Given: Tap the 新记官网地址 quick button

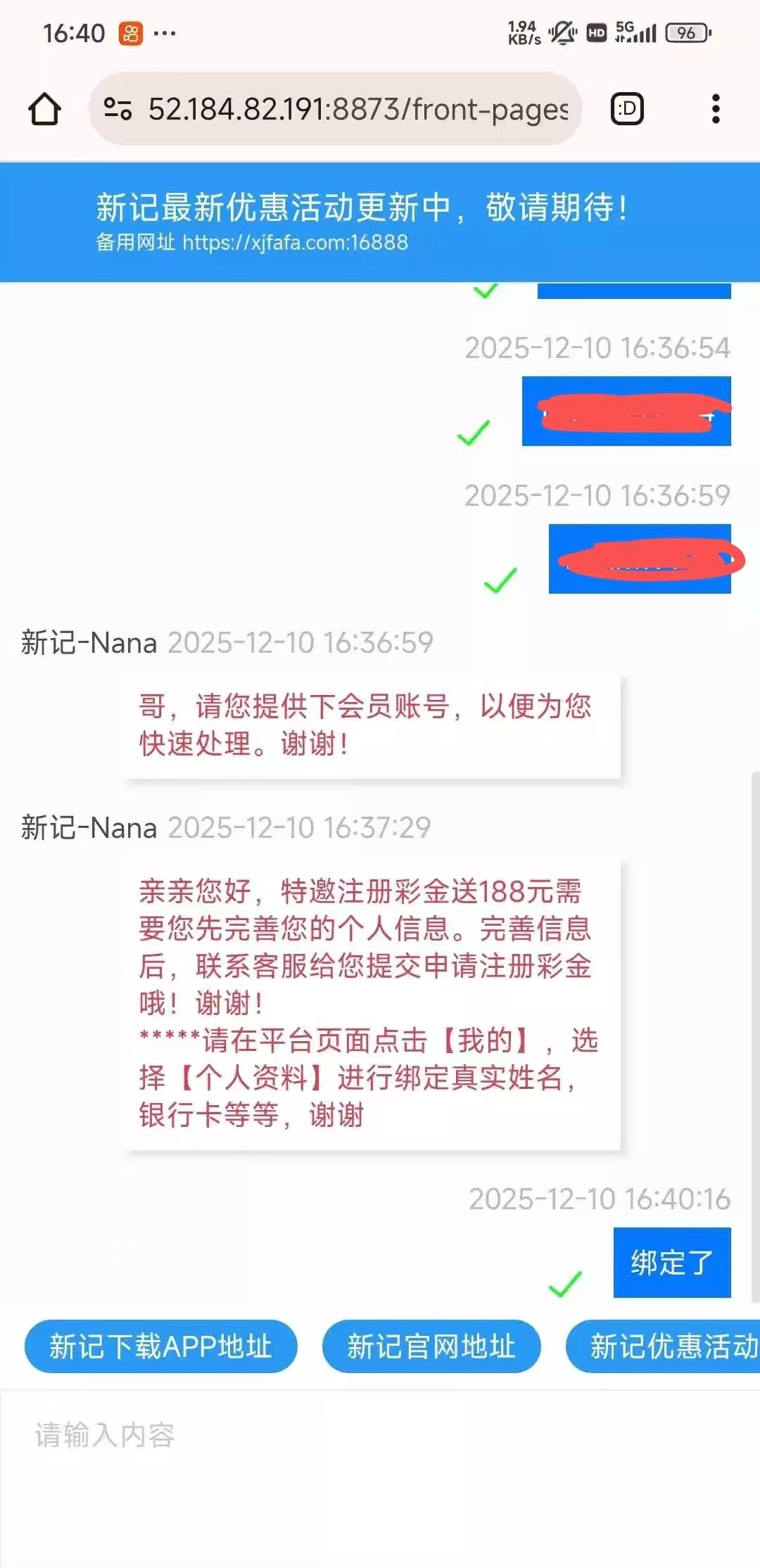Looking at the screenshot, I should (431, 1346).
